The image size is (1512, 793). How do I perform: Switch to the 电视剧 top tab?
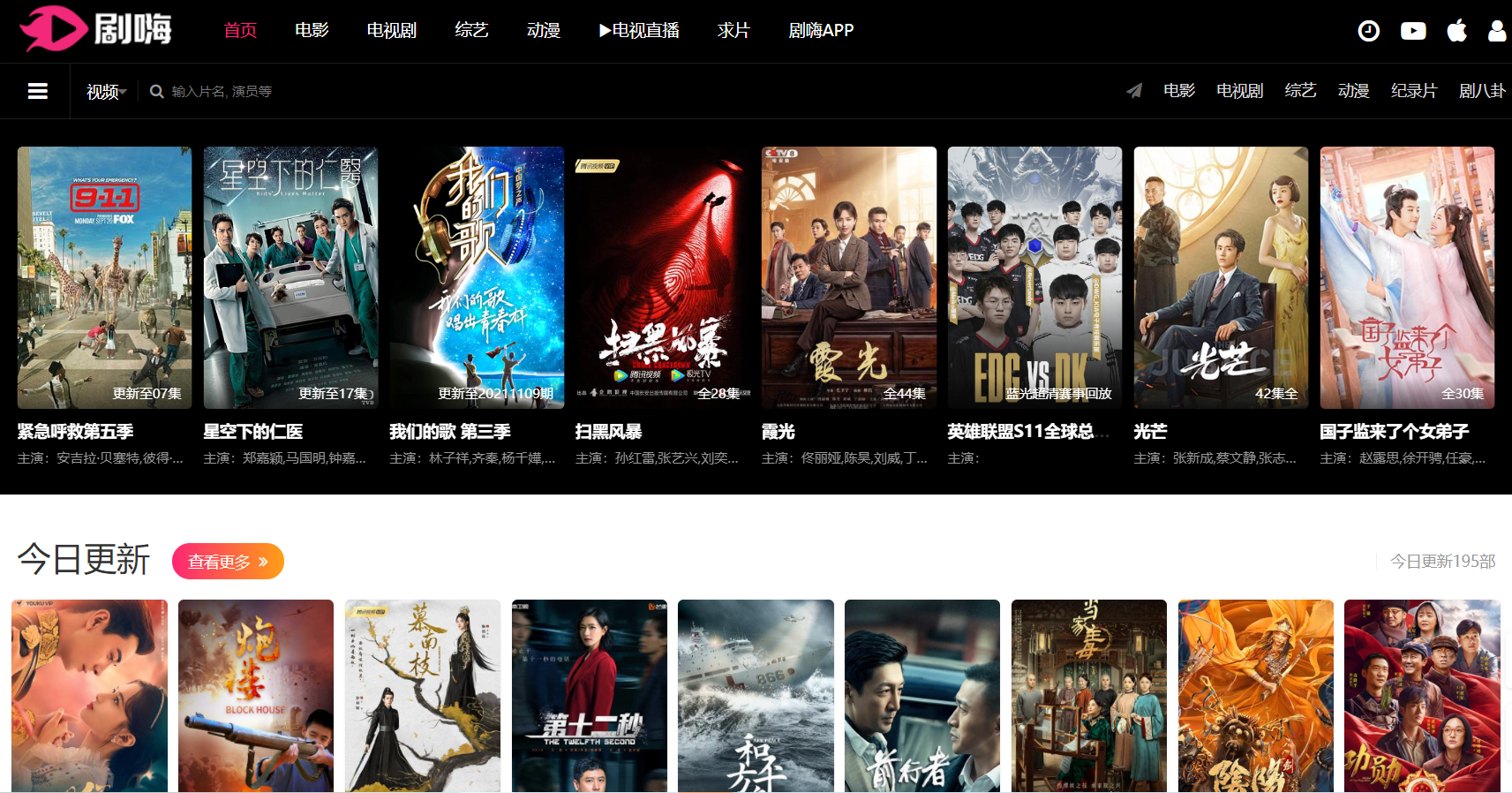[391, 31]
